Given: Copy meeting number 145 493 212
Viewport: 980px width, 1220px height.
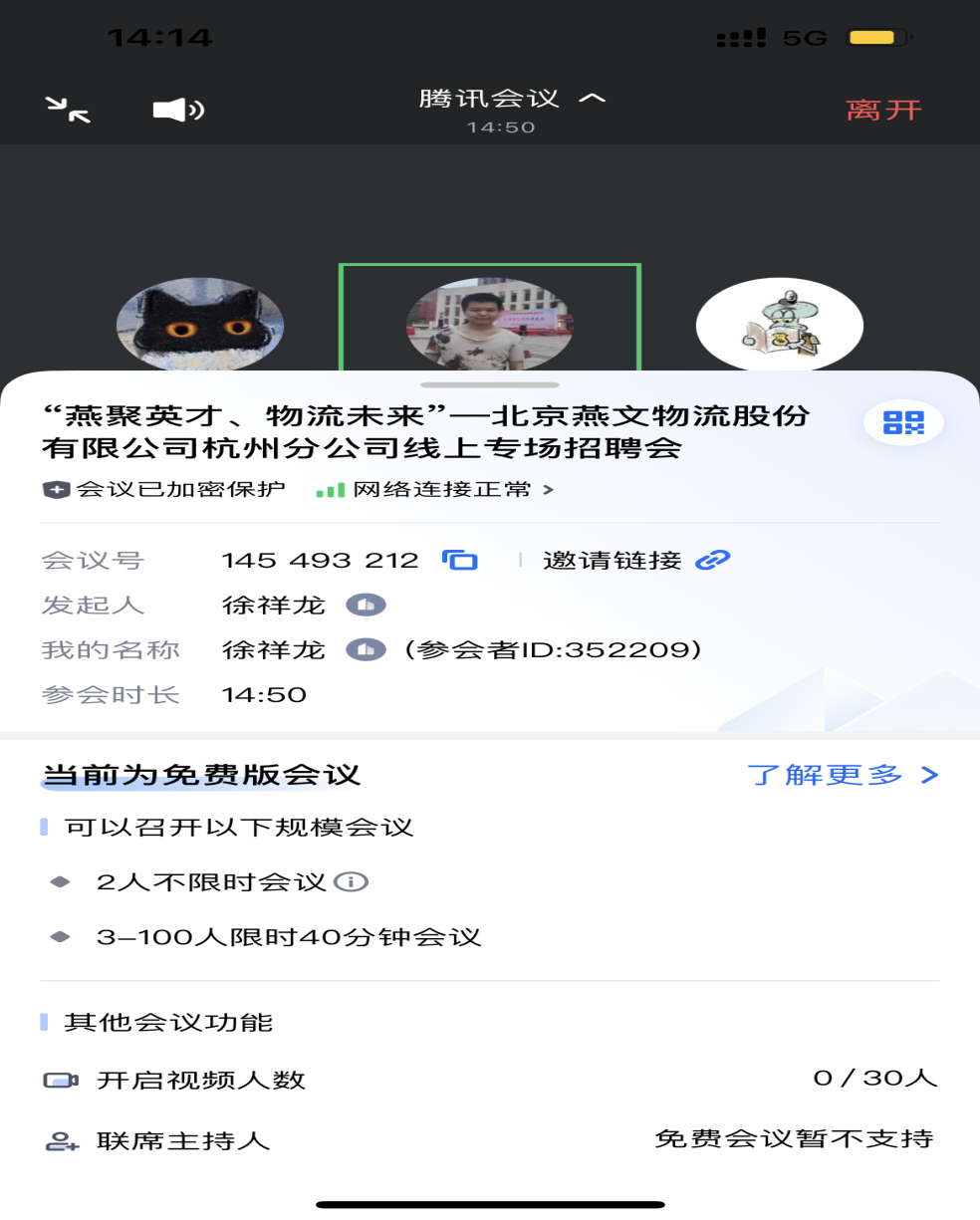Looking at the screenshot, I should [x=460, y=560].
